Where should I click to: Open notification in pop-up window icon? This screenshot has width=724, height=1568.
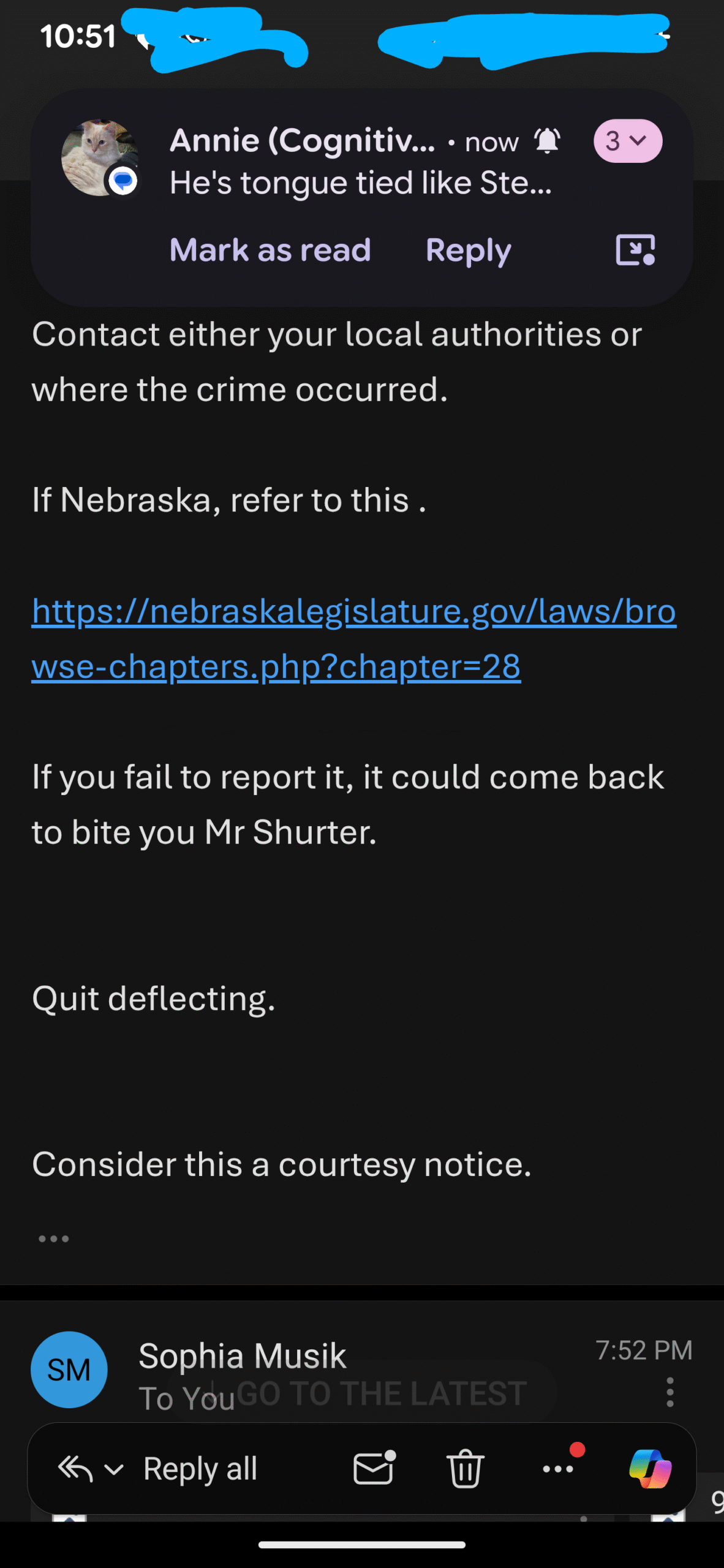click(635, 250)
